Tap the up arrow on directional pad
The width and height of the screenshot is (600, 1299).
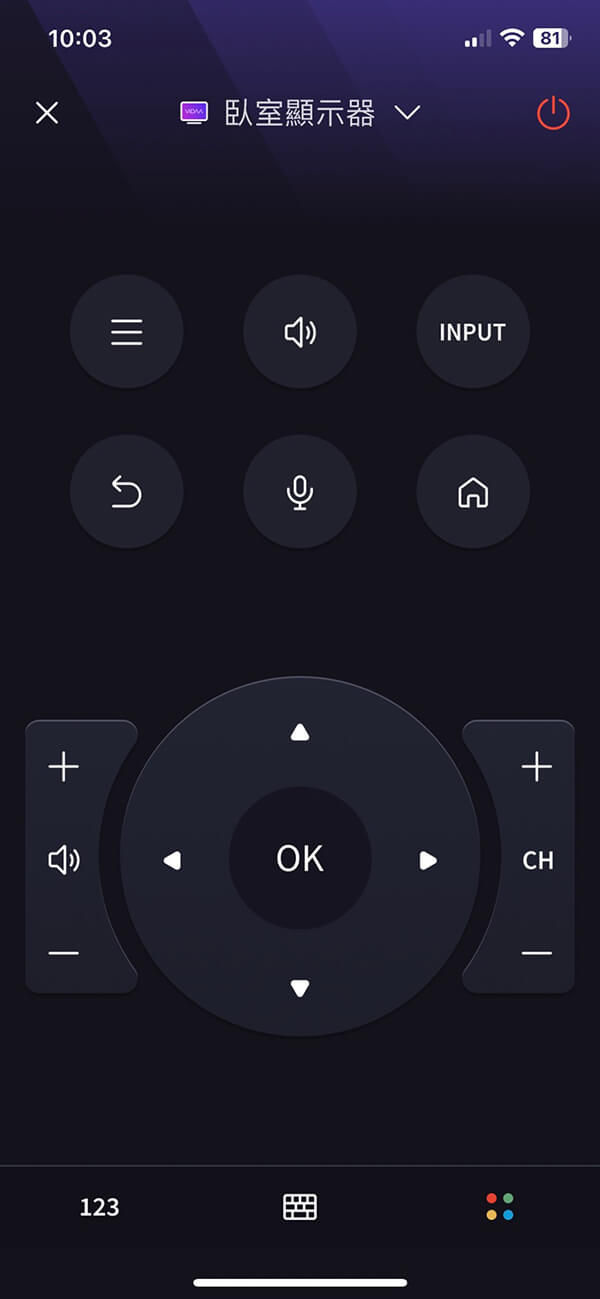pyautogui.click(x=300, y=733)
